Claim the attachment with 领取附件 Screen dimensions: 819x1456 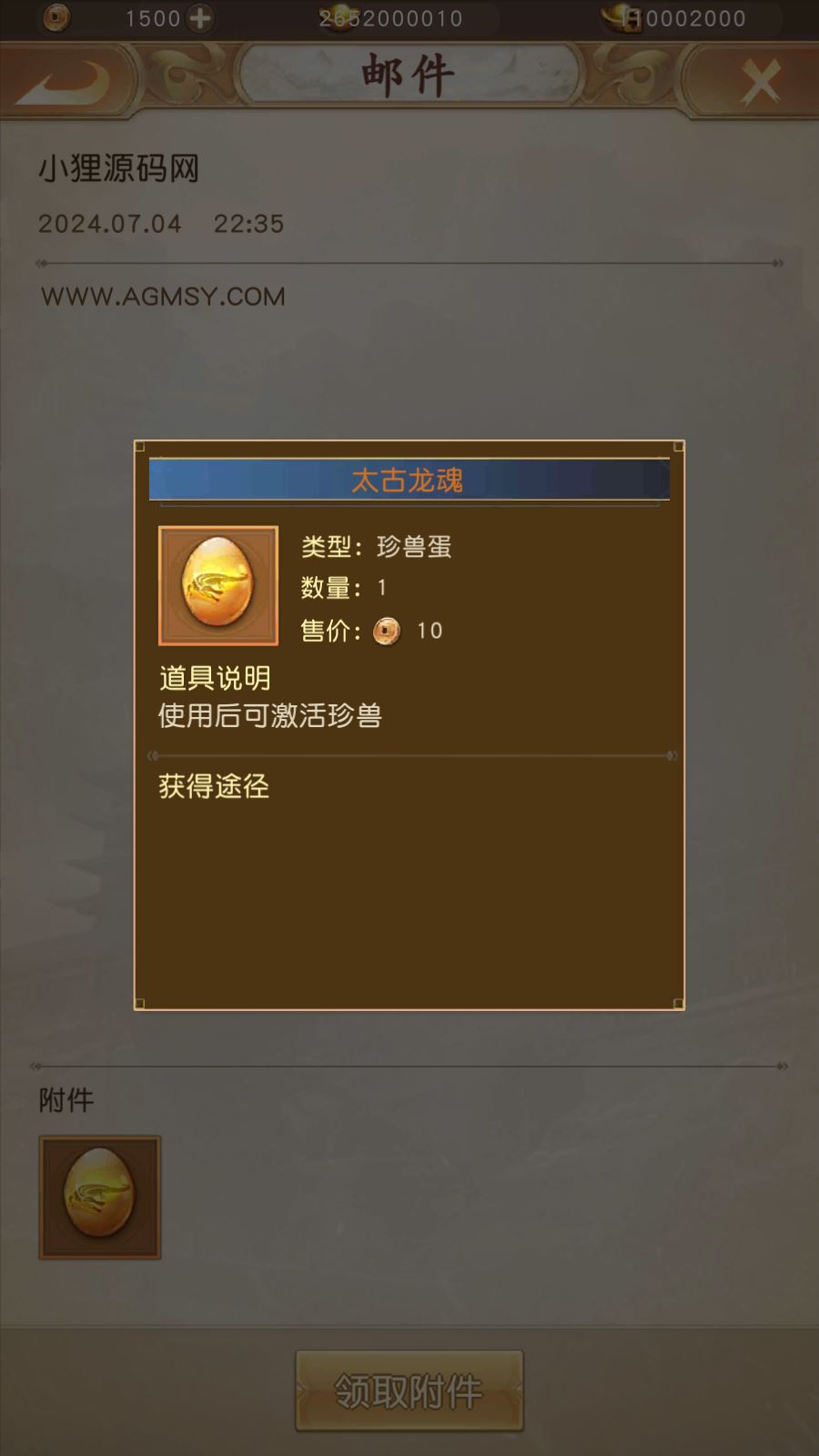[409, 1390]
